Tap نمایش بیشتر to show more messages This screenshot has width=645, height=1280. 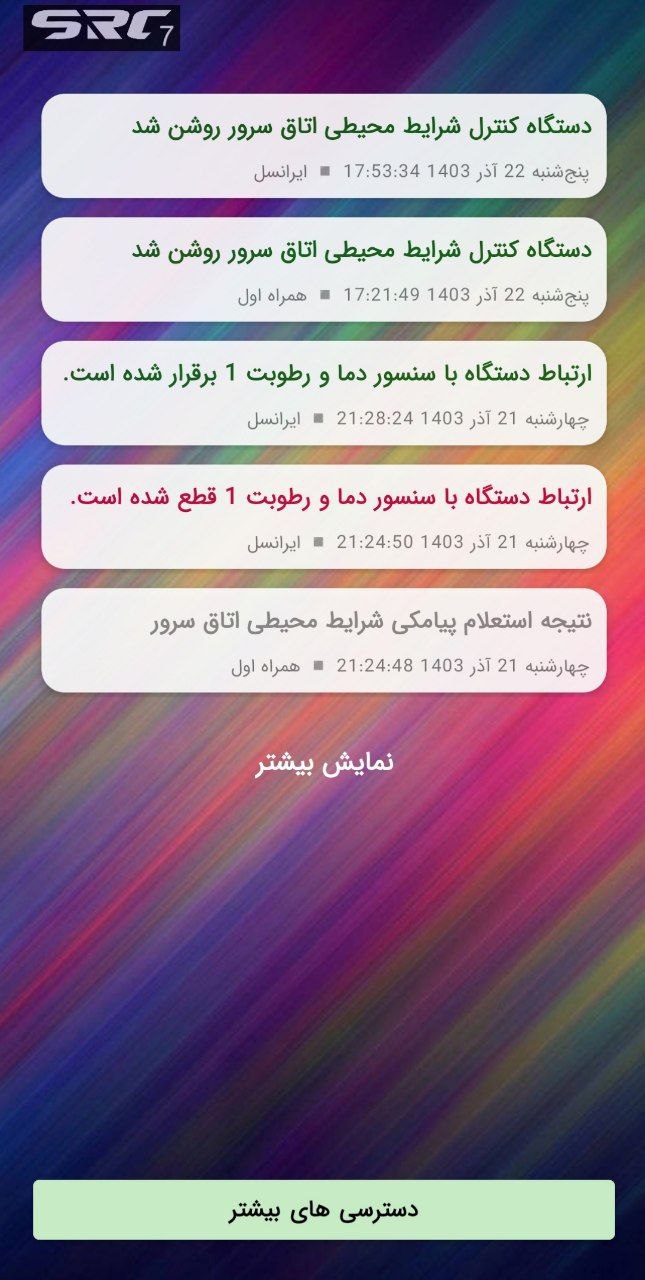point(325,762)
